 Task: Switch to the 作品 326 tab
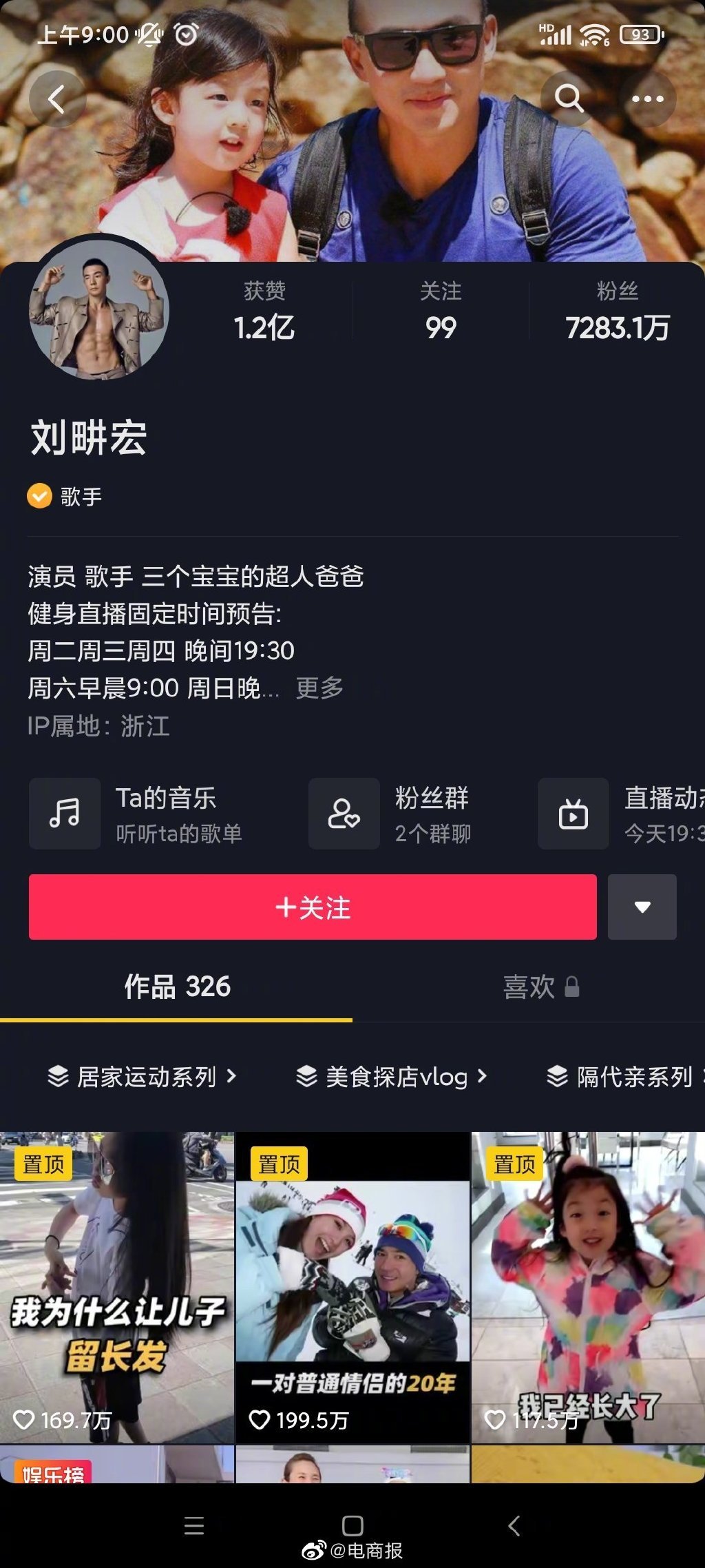tap(177, 987)
